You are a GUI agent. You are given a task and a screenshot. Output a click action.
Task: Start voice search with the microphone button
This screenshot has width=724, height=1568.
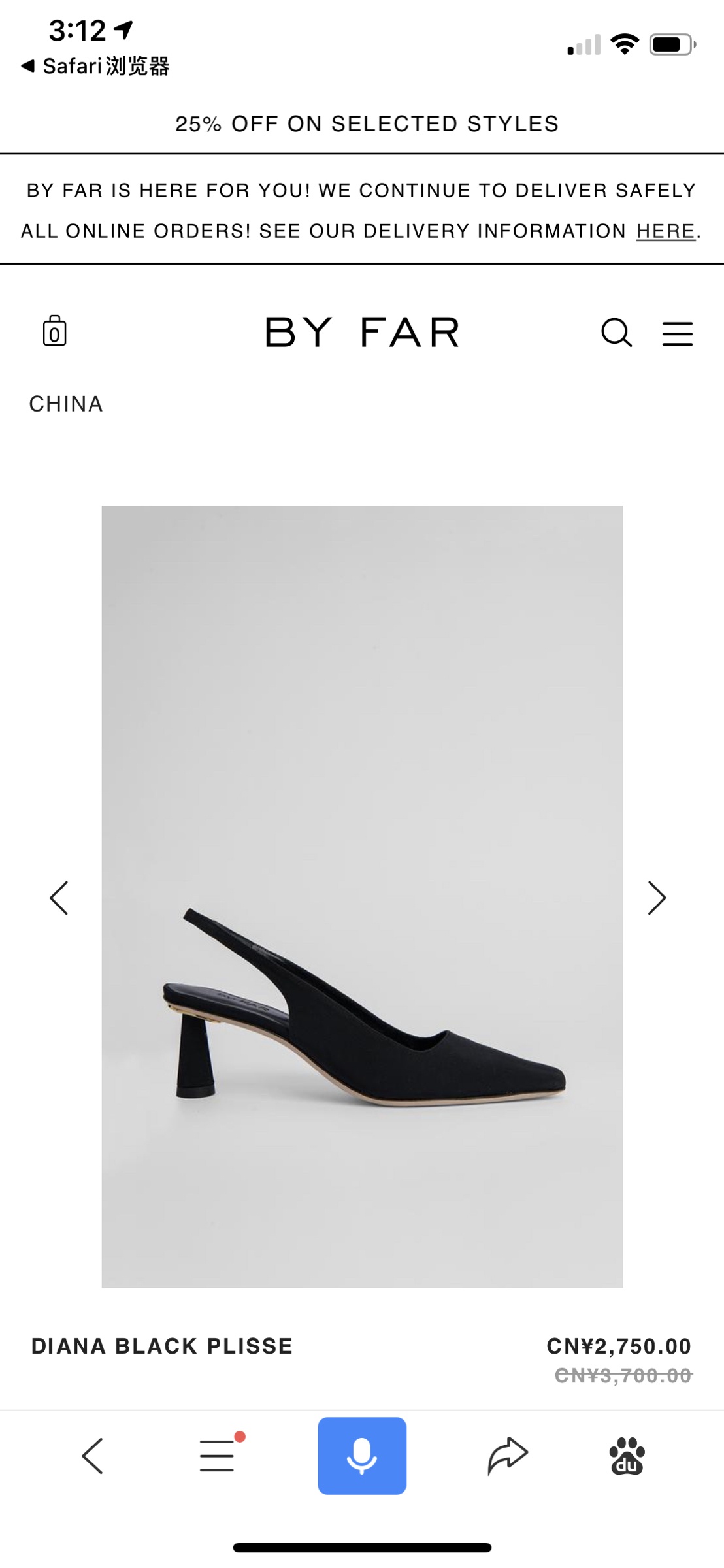point(362,1456)
